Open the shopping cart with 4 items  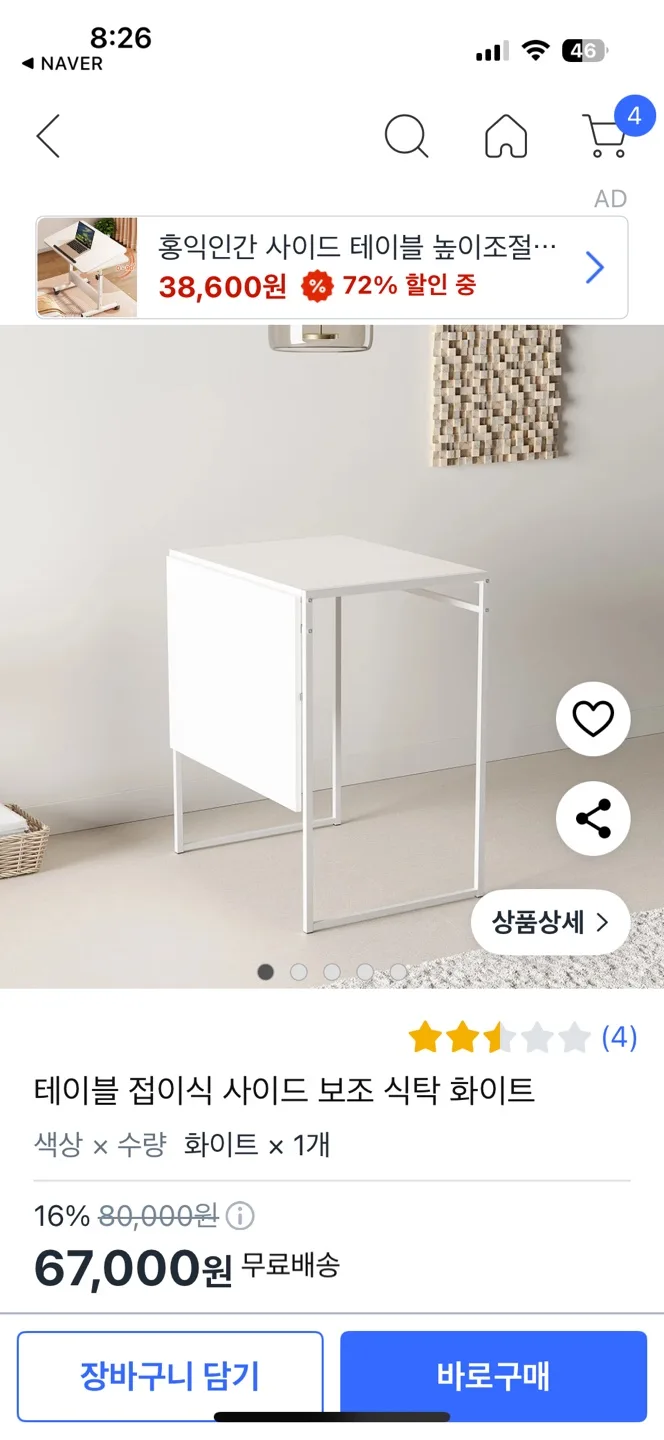(607, 134)
